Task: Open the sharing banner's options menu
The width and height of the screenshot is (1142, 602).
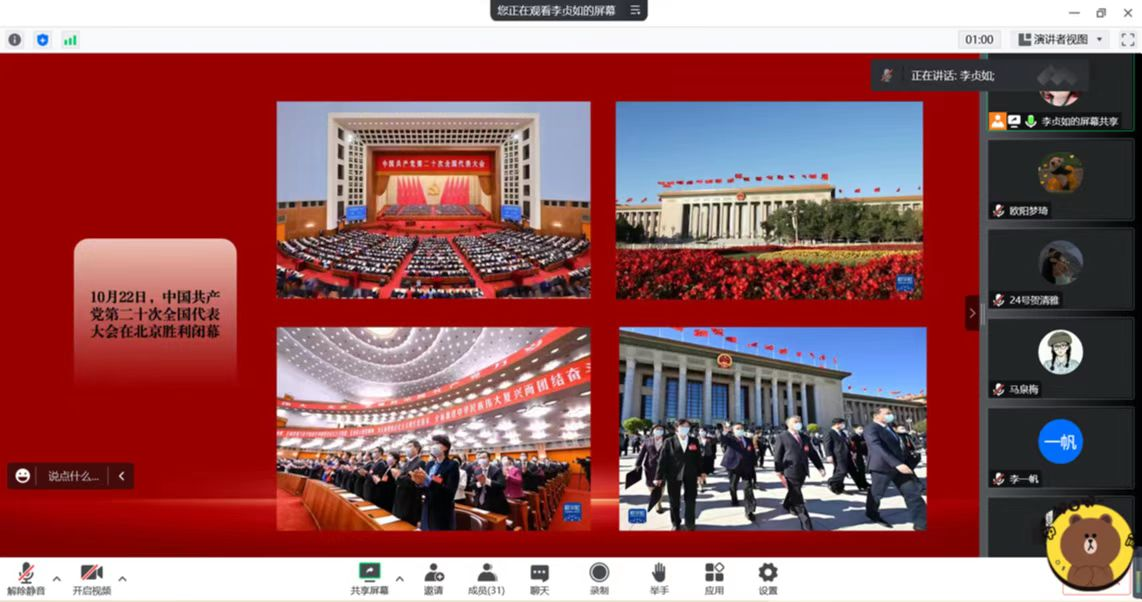Action: [635, 10]
